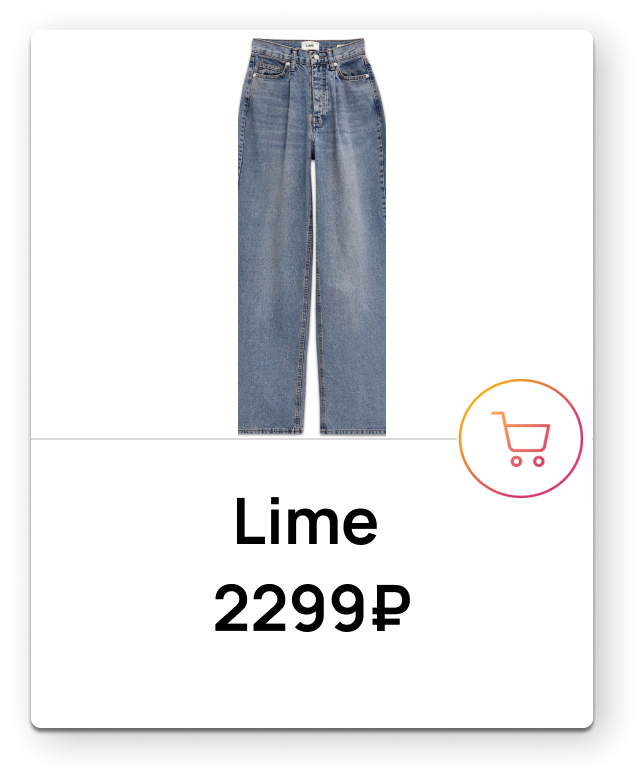
Task: Add the Lime jeans to the cart
Action: point(520,438)
